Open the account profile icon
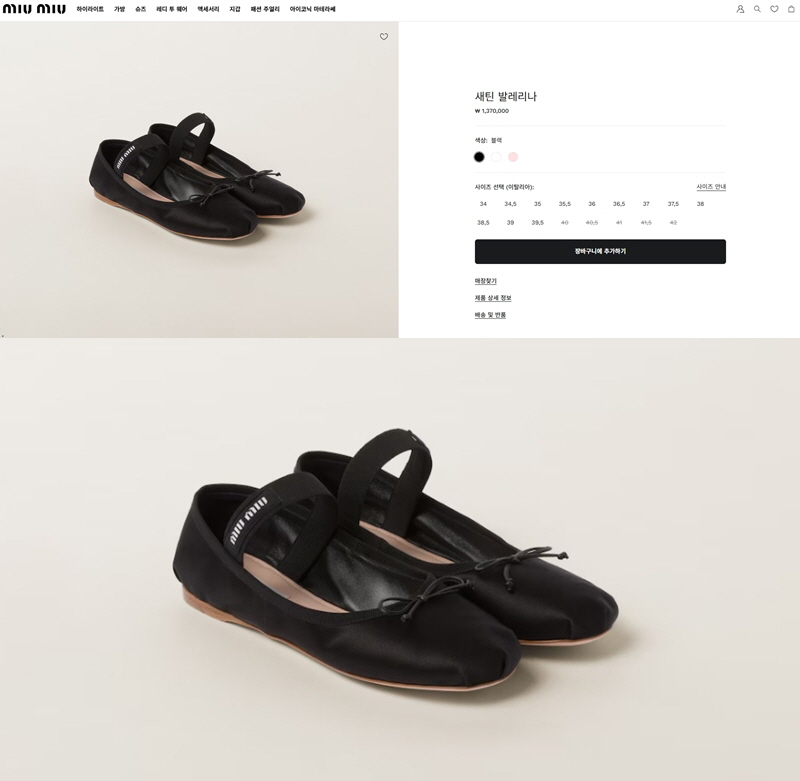This screenshot has width=800, height=781. tap(740, 9)
